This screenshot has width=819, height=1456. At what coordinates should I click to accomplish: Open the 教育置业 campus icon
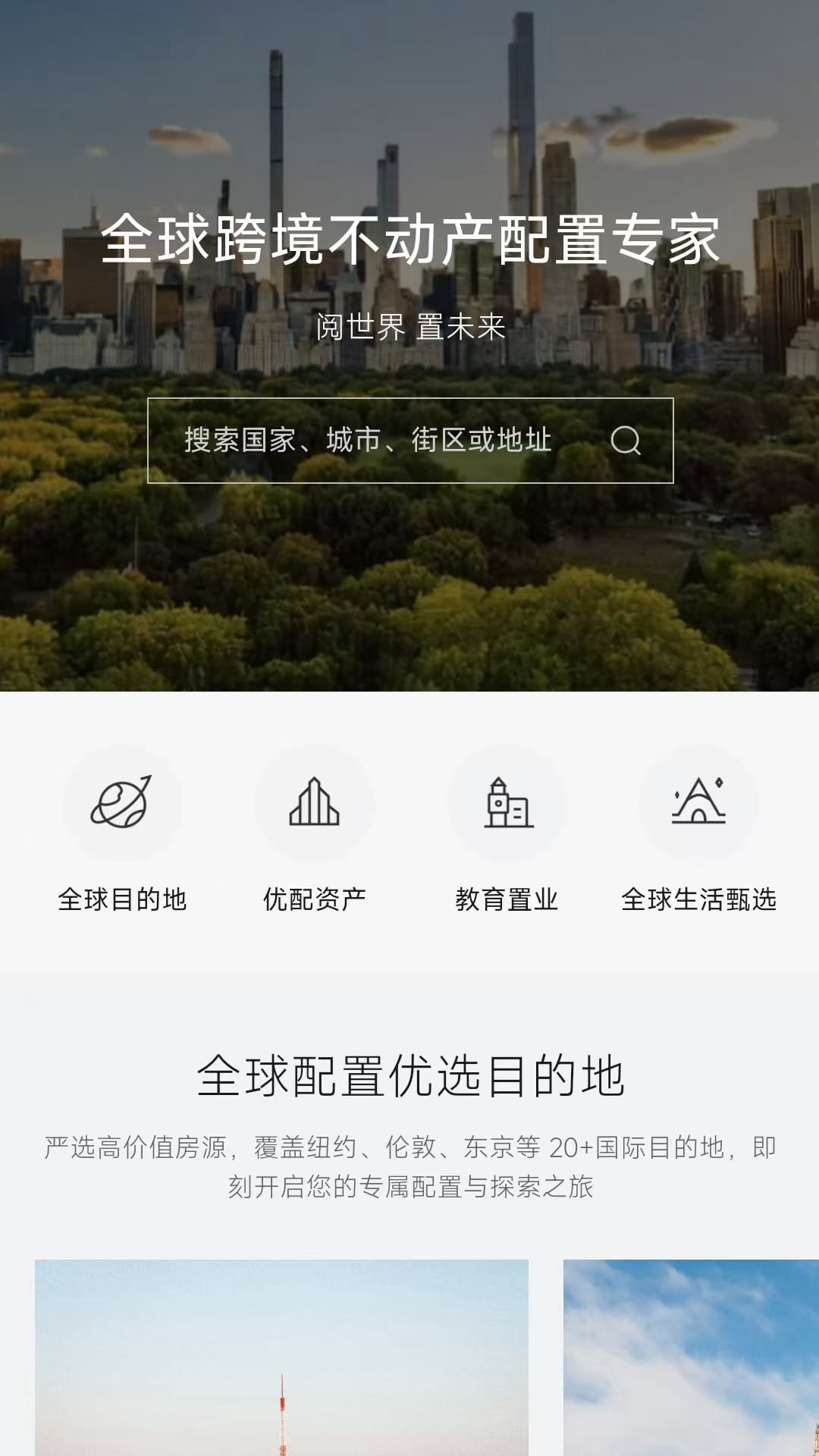(x=507, y=806)
